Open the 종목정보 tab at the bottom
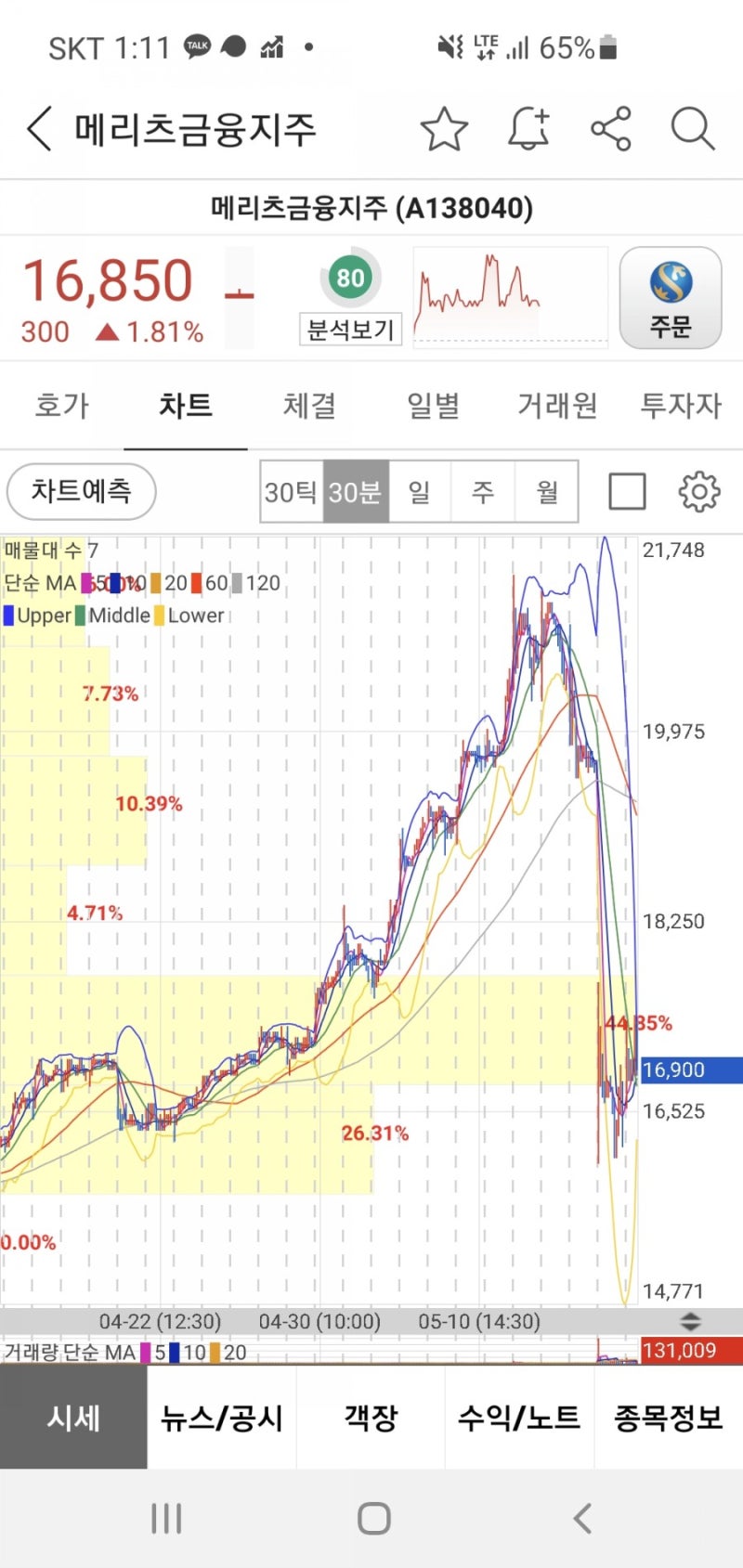 [668, 1418]
